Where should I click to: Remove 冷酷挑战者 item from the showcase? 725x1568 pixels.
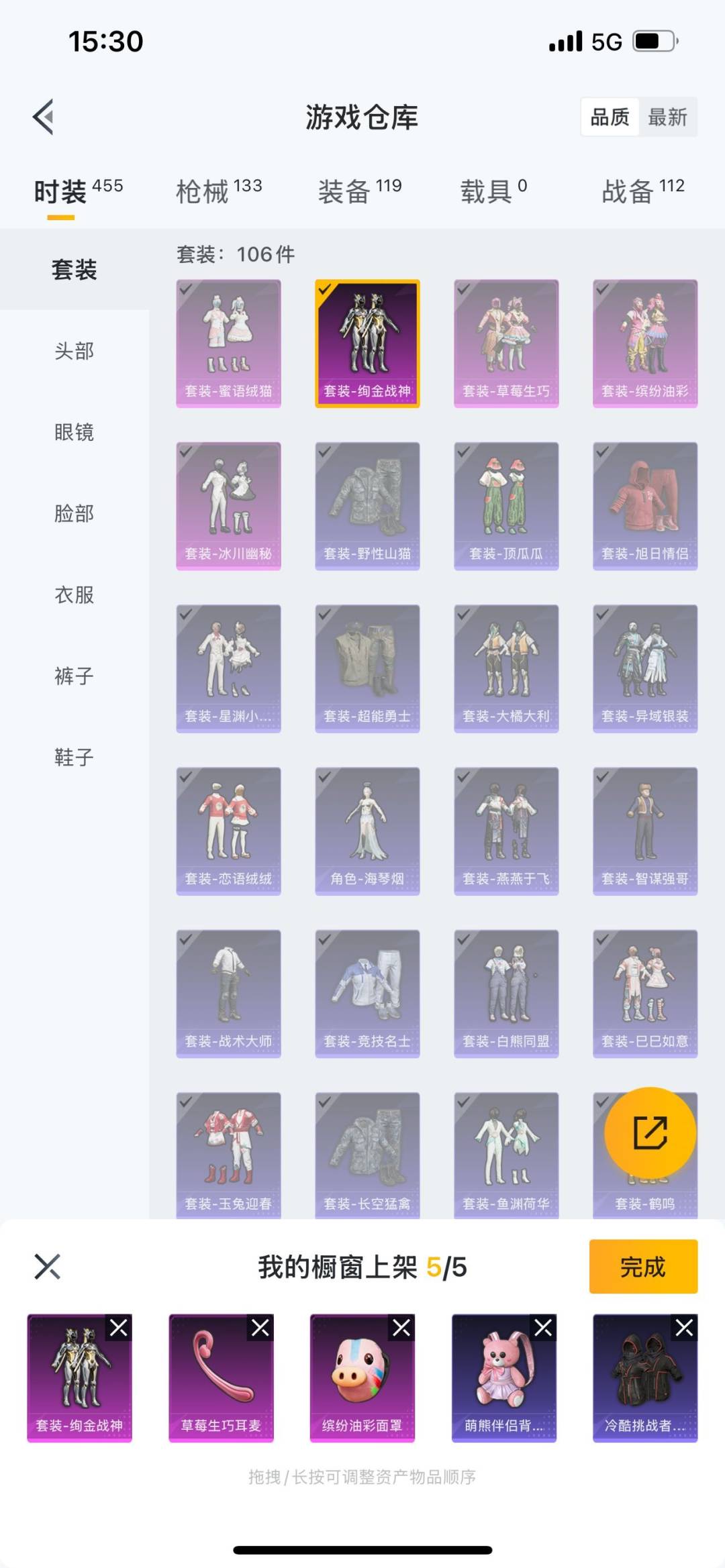coord(684,1327)
